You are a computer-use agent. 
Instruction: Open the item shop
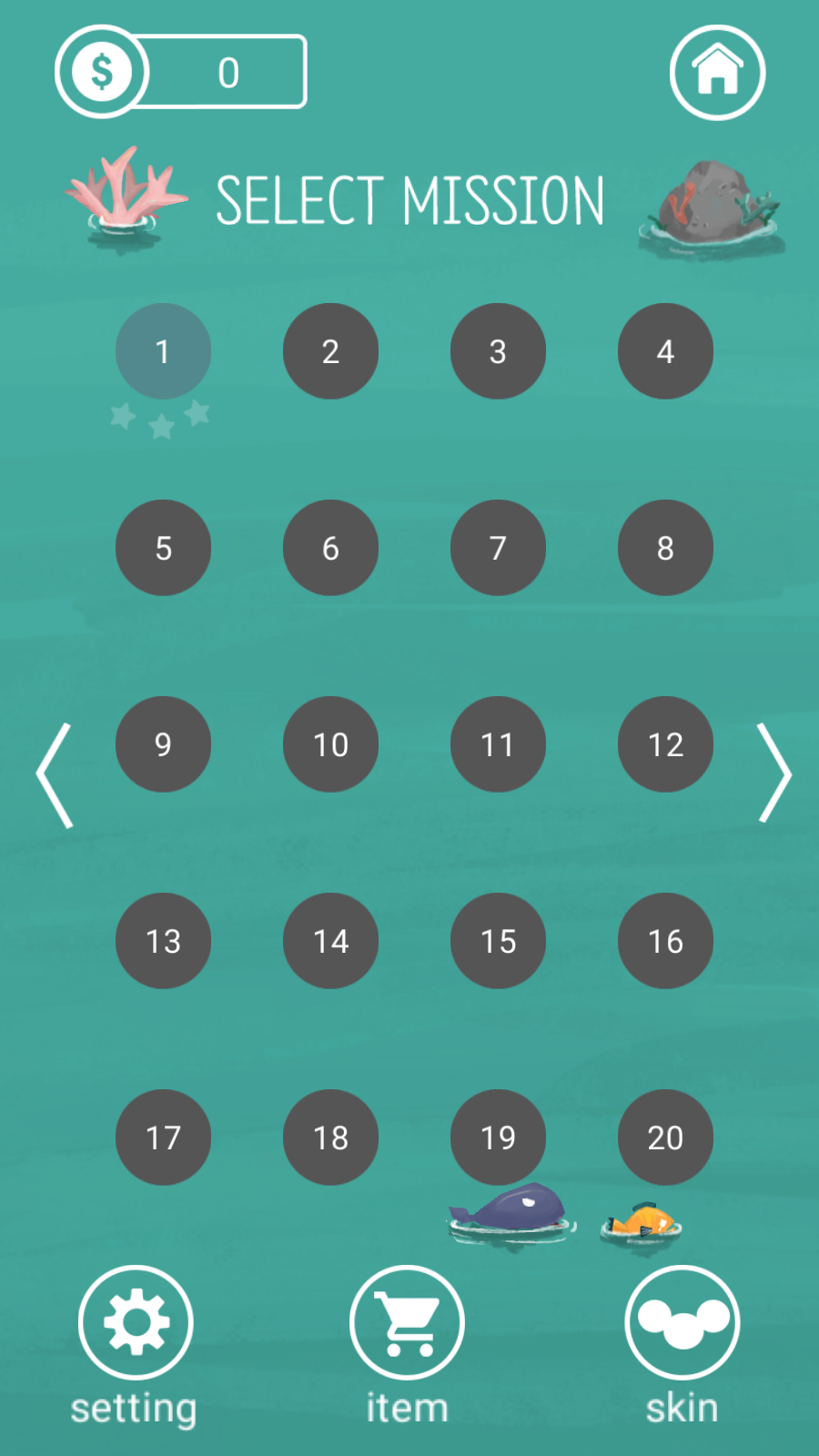(x=407, y=1322)
